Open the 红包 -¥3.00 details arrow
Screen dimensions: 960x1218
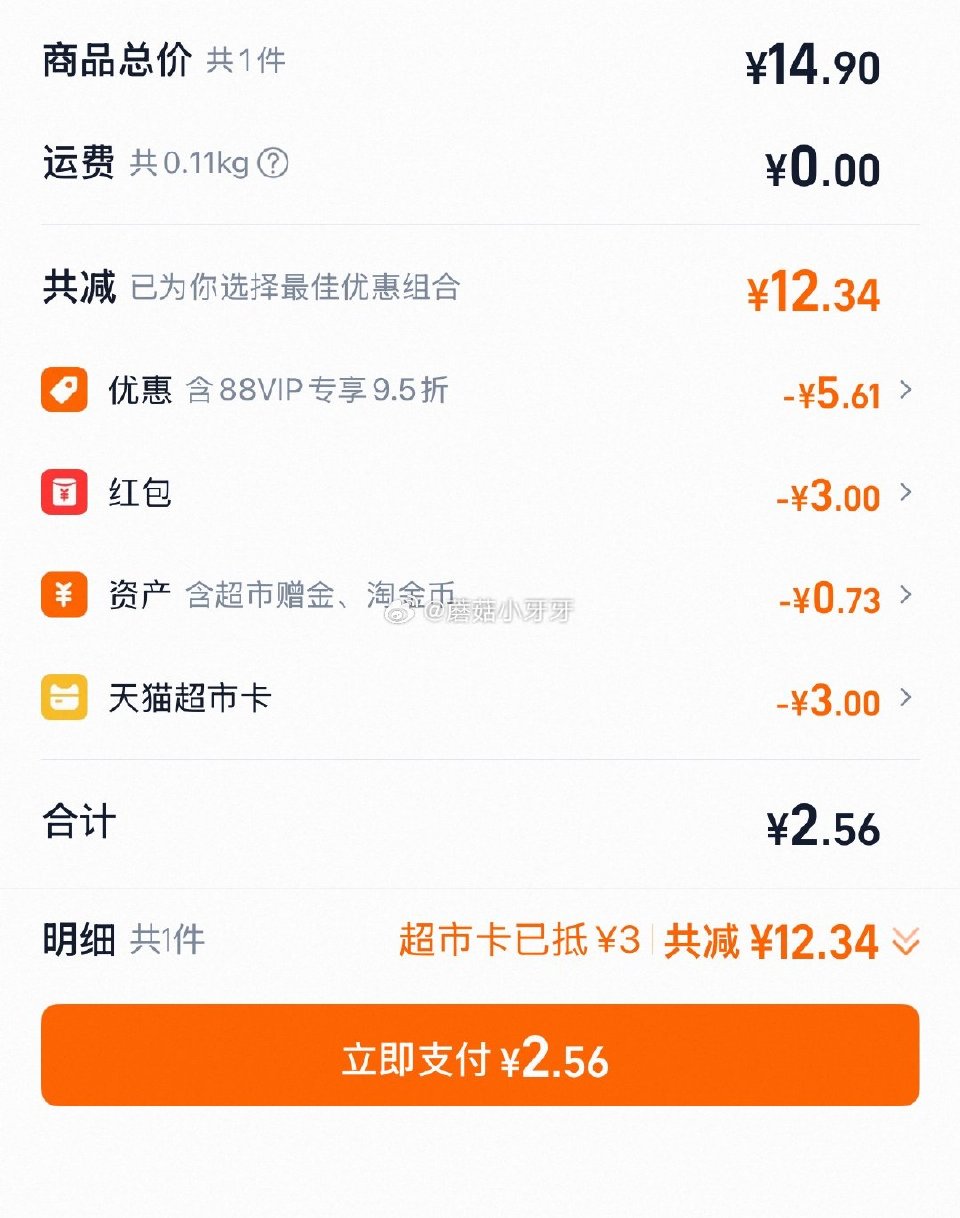pos(906,492)
